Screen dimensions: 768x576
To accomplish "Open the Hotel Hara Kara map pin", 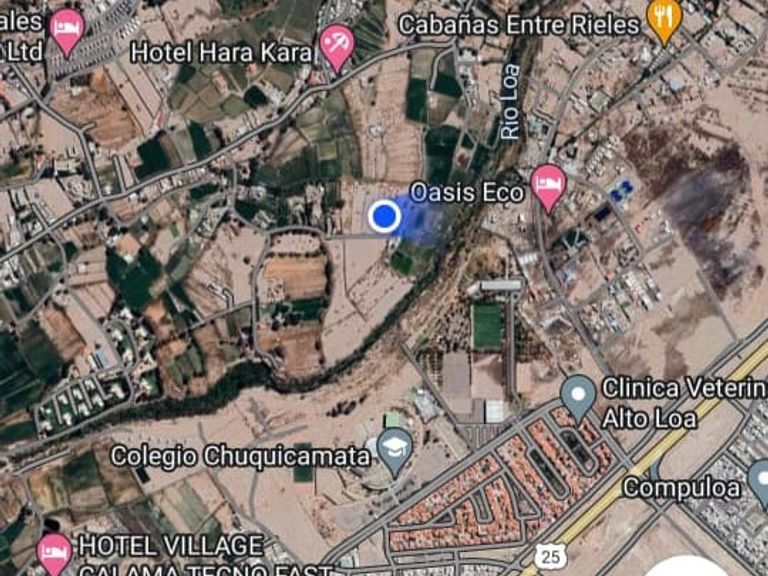I will 337,48.
